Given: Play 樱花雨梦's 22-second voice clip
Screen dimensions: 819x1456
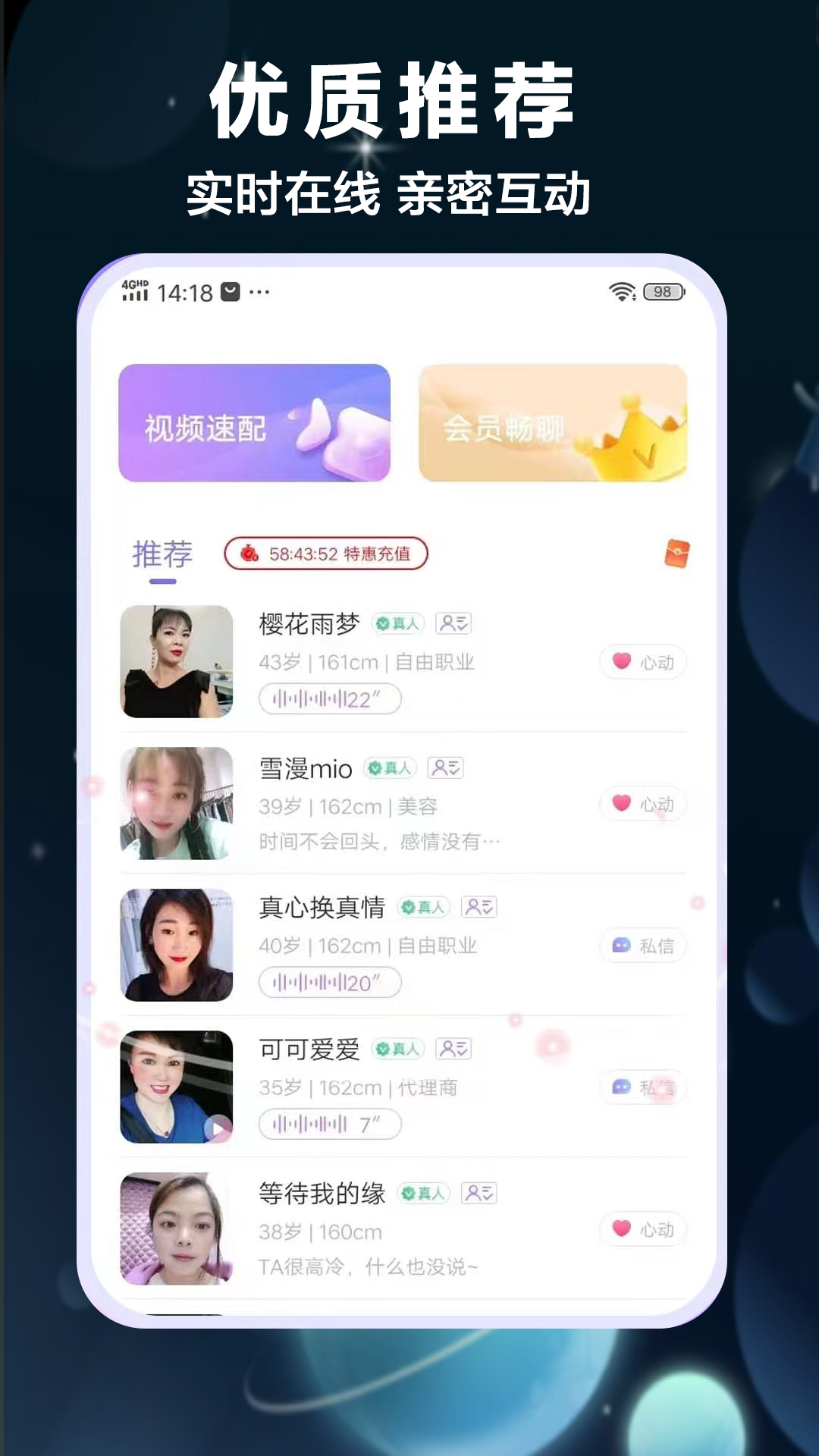Looking at the screenshot, I should click(x=329, y=699).
